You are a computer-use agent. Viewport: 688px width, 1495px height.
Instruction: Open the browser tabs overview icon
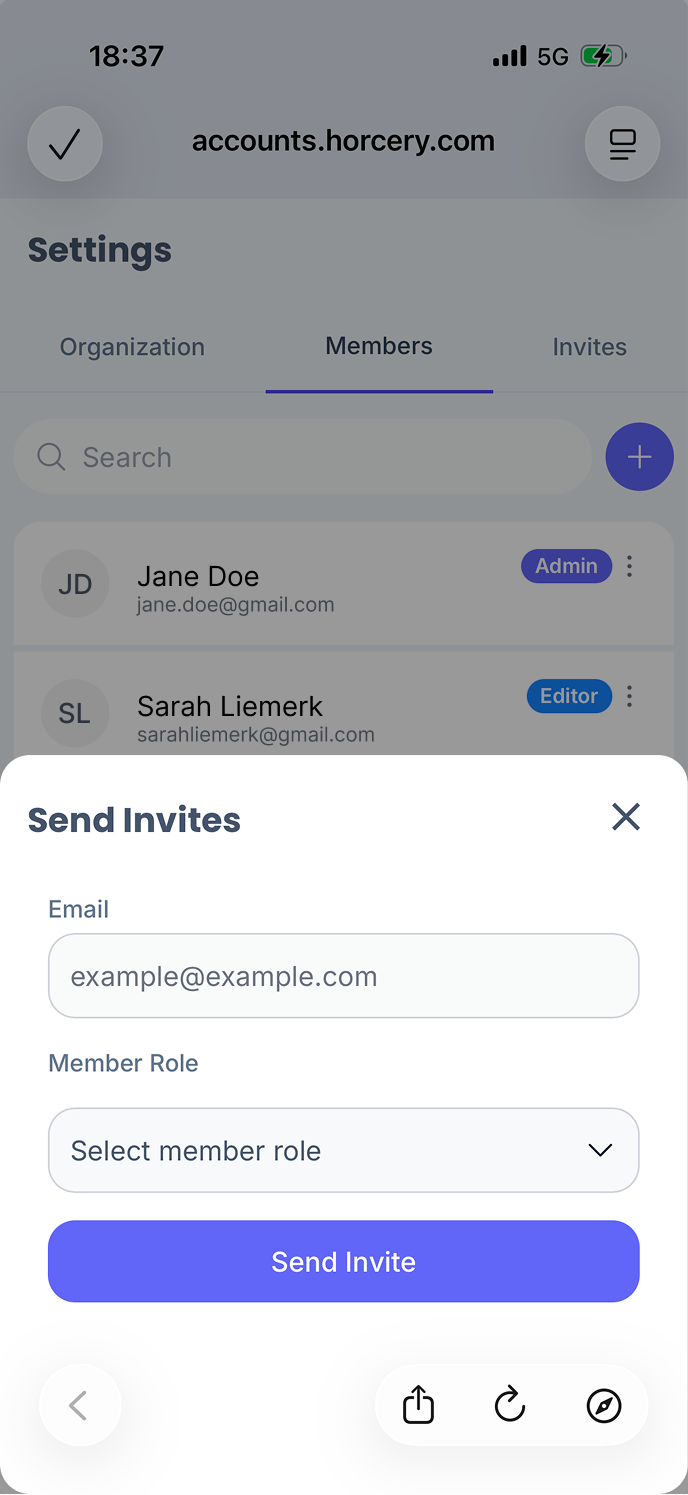coord(622,144)
